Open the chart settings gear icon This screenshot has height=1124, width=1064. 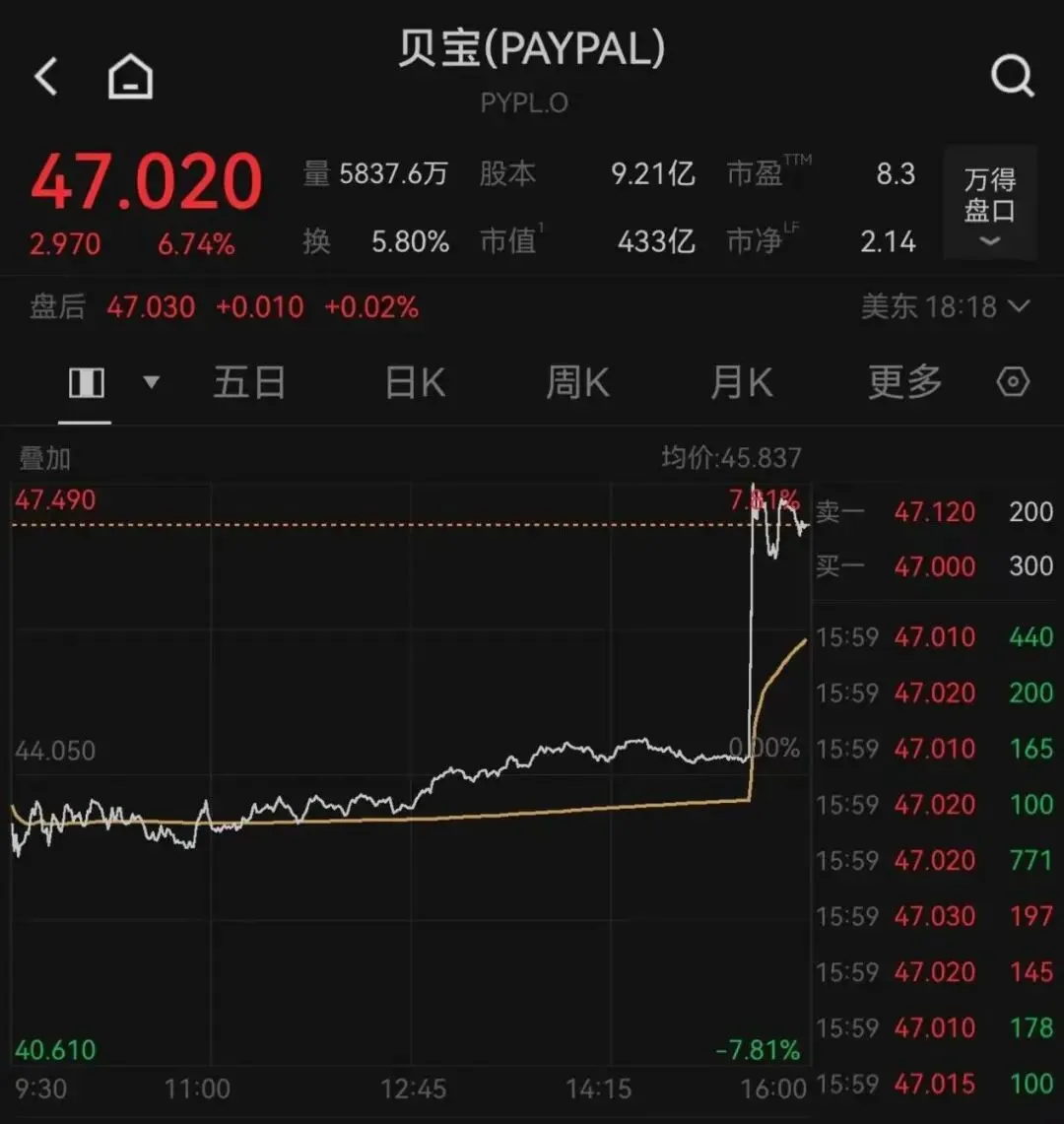click(x=1013, y=382)
